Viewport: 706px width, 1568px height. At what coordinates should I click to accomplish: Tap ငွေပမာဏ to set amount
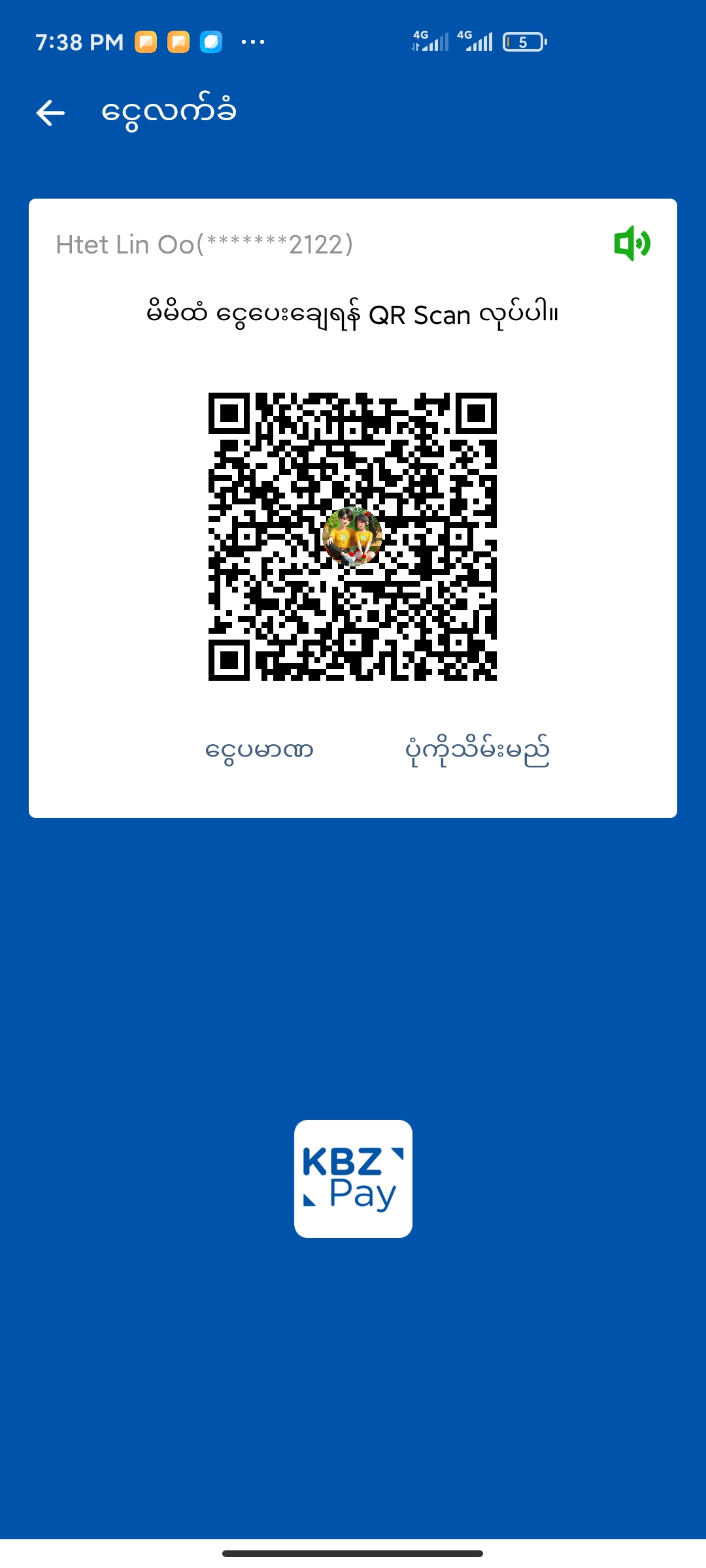(260, 750)
